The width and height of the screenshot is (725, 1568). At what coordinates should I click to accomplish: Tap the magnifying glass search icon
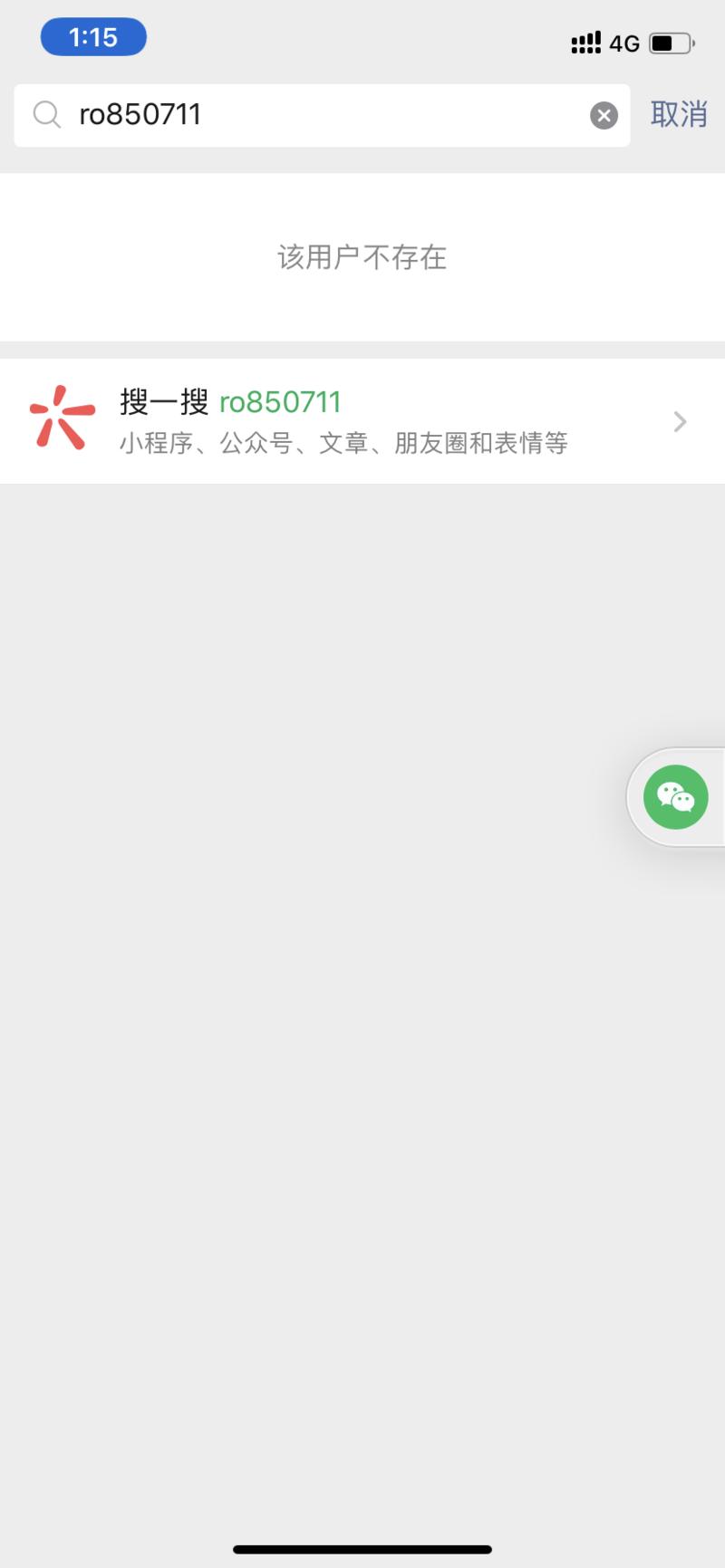(x=46, y=115)
